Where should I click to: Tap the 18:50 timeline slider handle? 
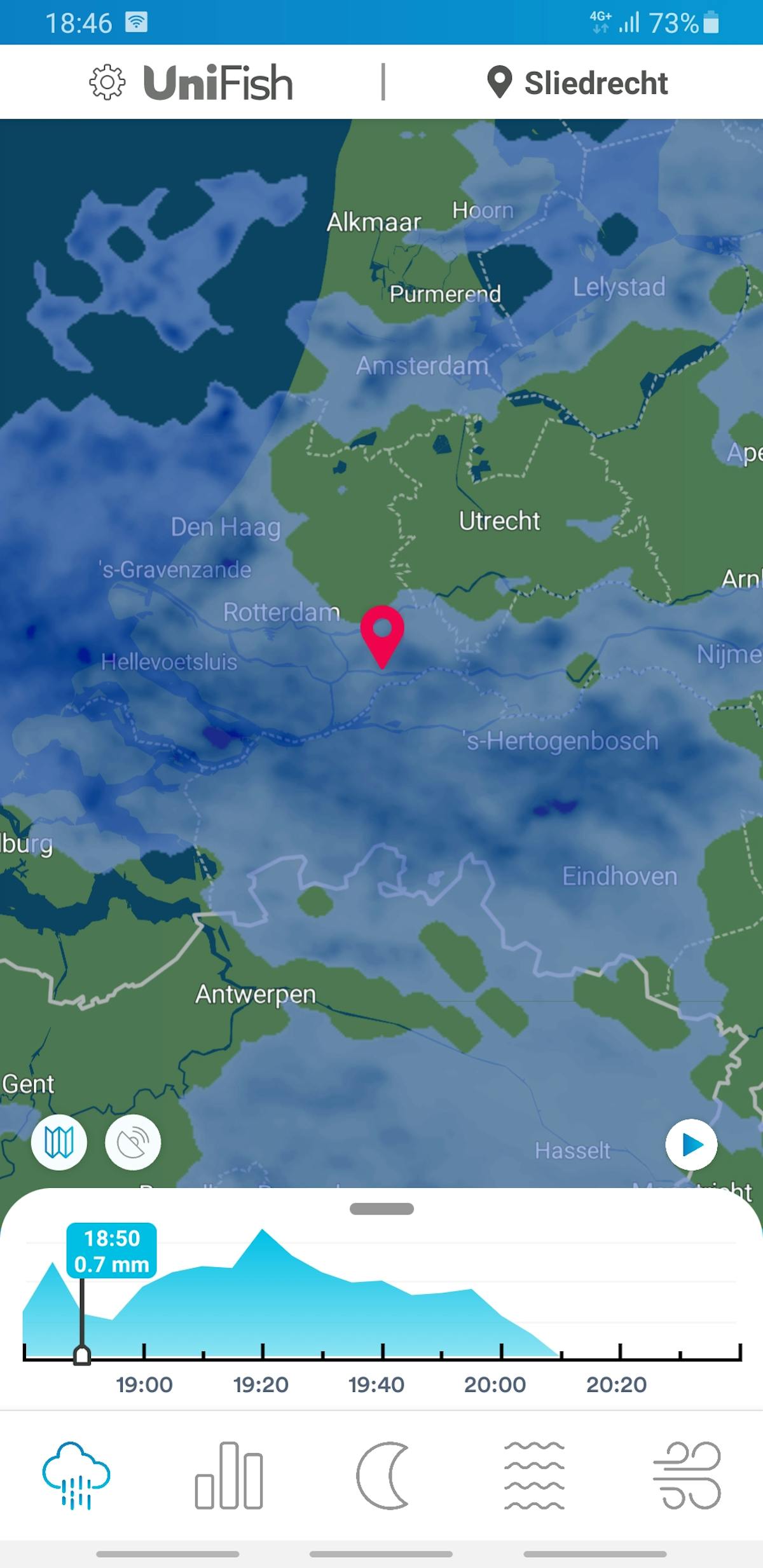[x=82, y=1355]
